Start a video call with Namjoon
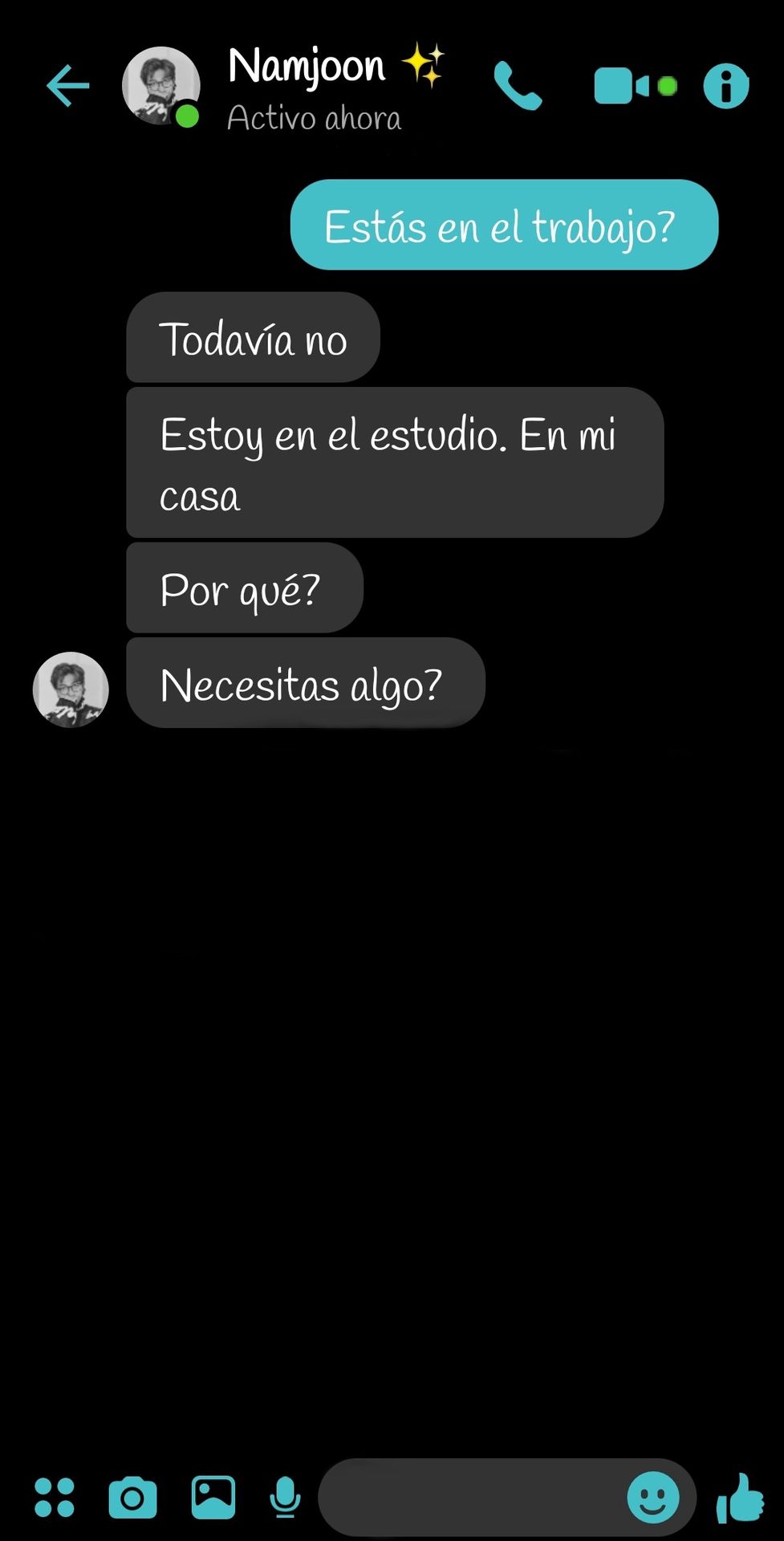 [x=622, y=86]
